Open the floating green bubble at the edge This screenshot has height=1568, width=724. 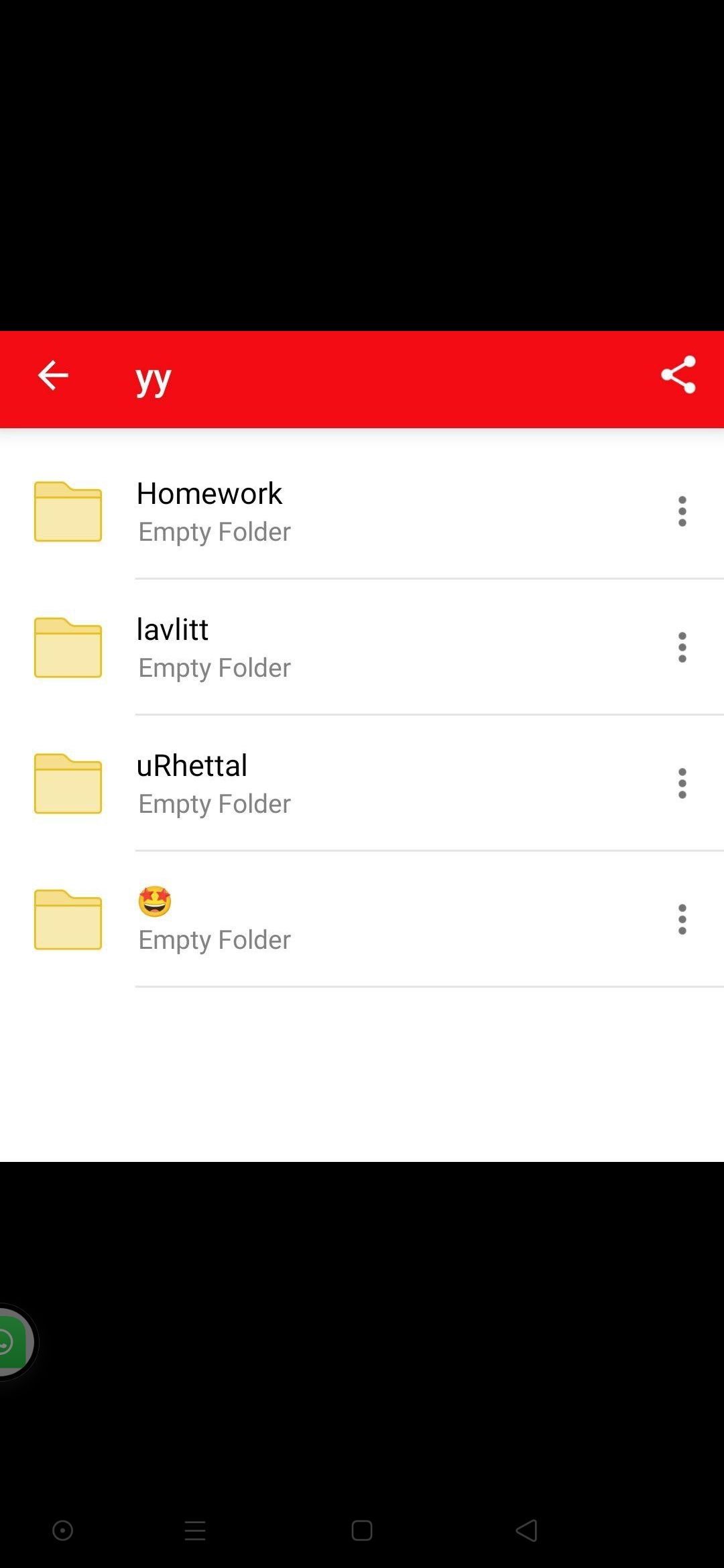click(13, 1343)
